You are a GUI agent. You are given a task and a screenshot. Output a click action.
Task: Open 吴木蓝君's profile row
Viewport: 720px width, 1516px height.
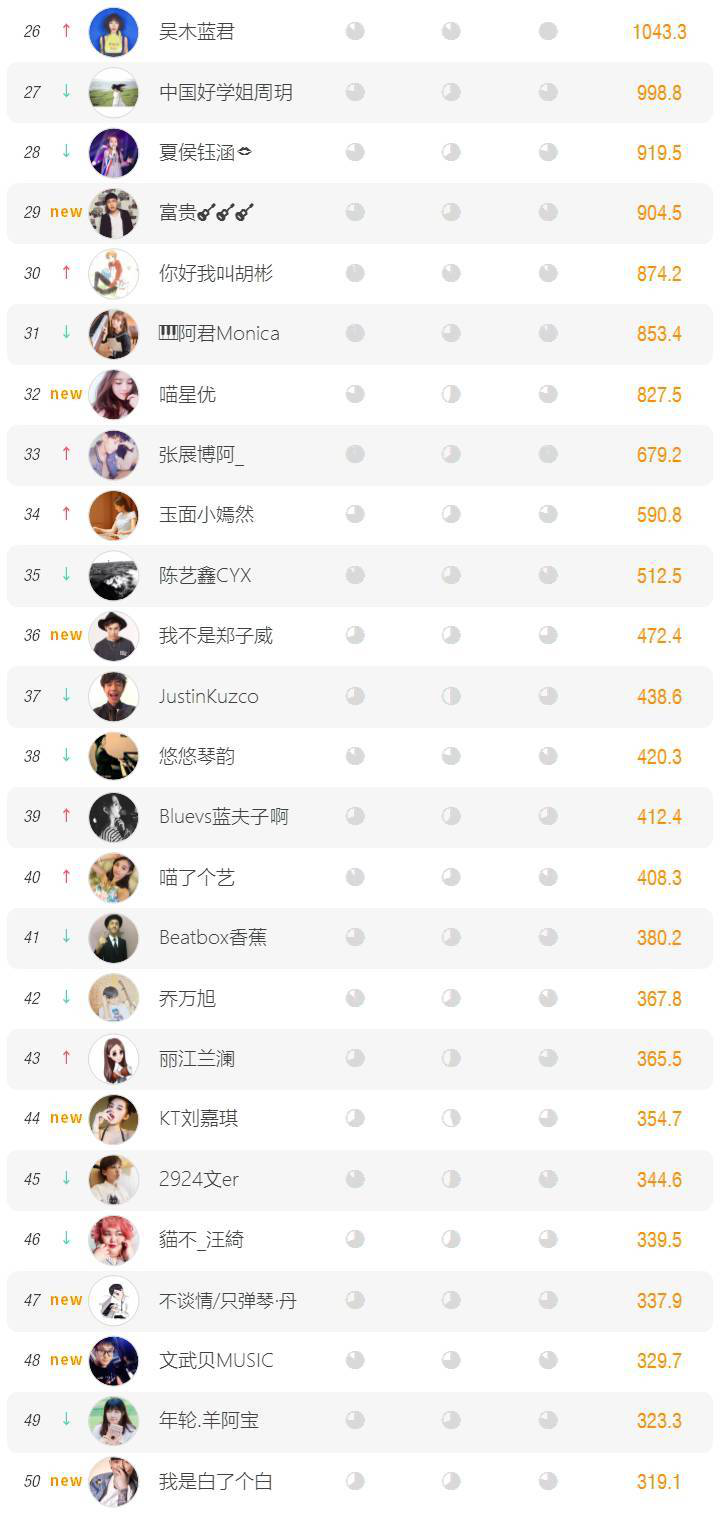(360, 32)
